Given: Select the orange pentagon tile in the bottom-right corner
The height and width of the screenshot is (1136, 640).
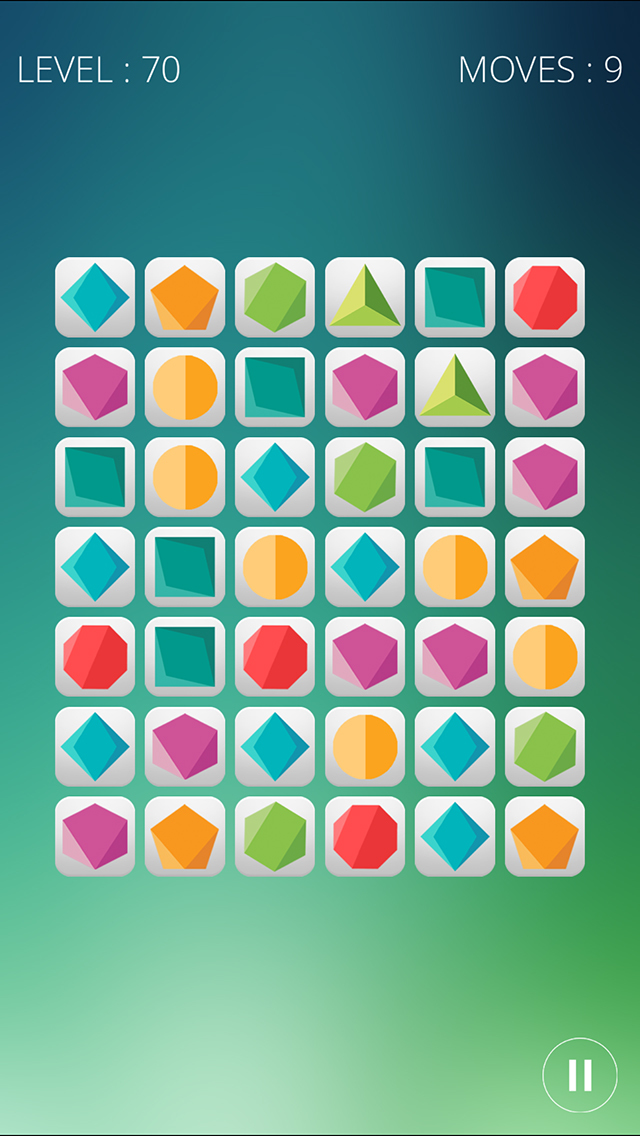Looking at the screenshot, I should click(x=545, y=836).
